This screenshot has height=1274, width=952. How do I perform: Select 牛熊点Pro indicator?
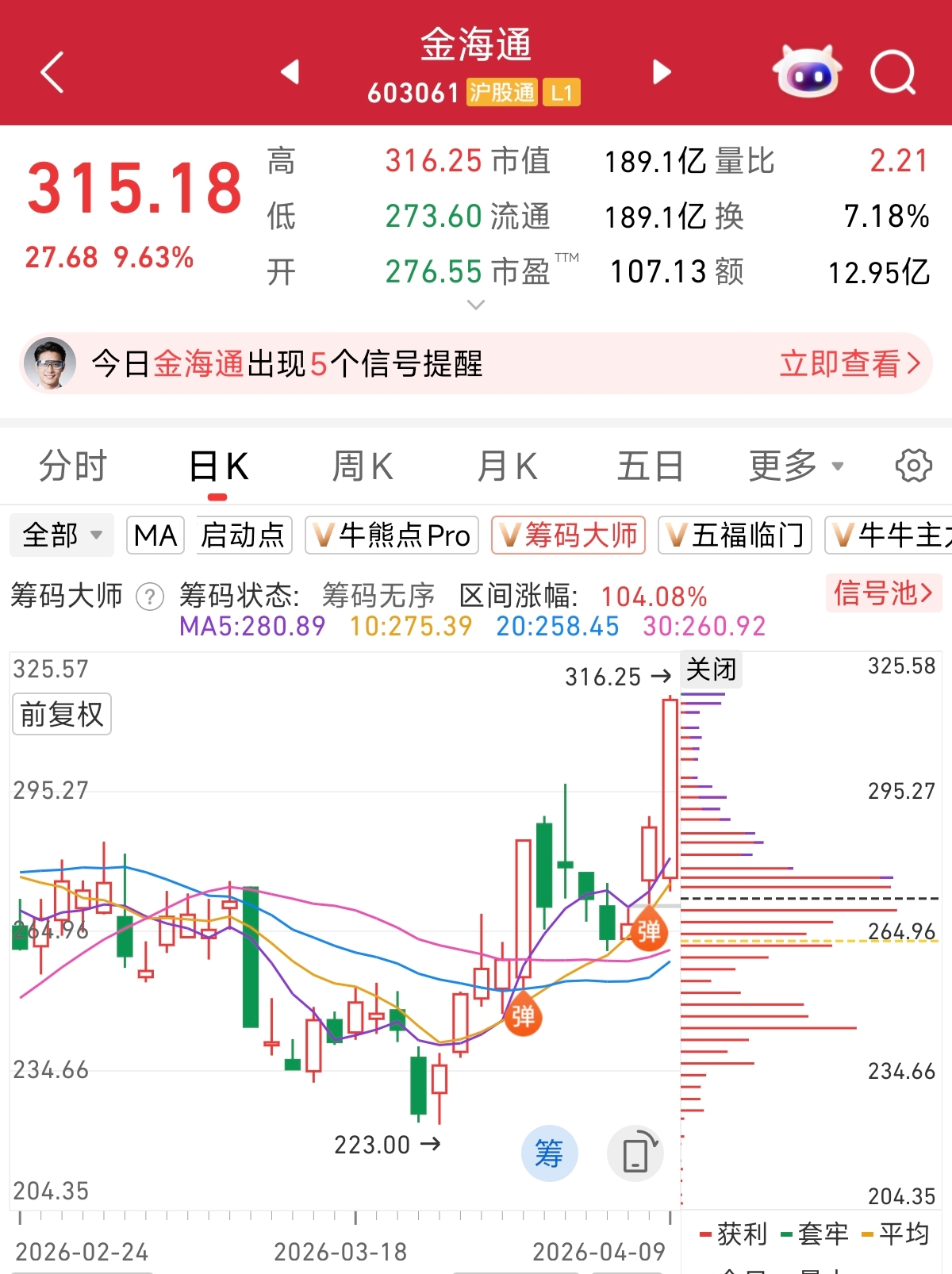(x=392, y=535)
